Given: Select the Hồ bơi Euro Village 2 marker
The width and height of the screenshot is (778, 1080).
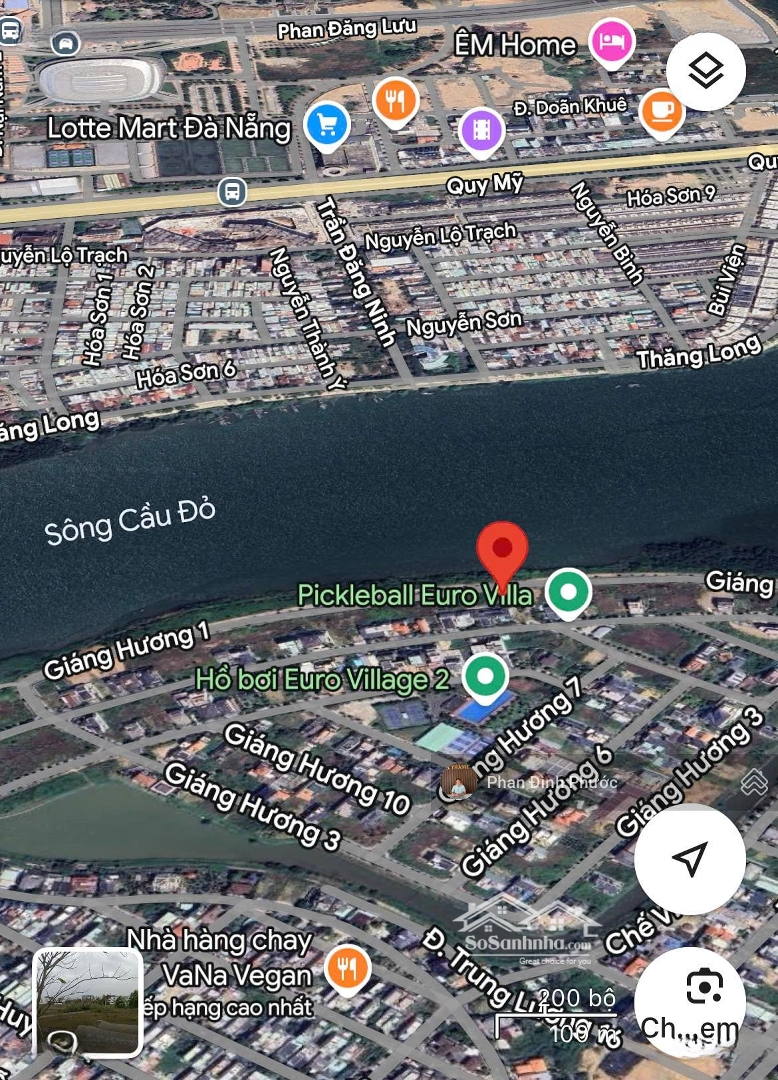Looking at the screenshot, I should [486, 677].
